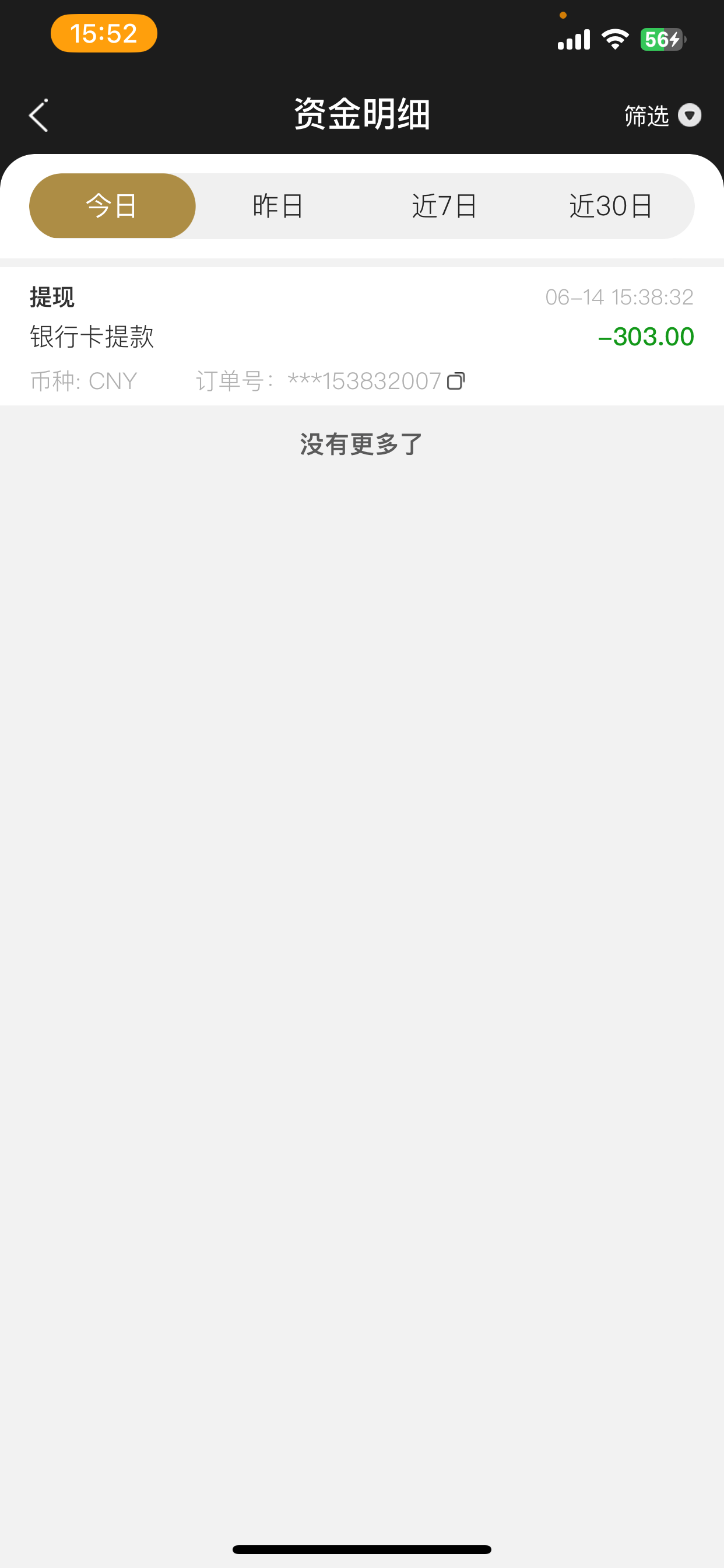Show records for 近7日
The width and height of the screenshot is (724, 1568).
point(445,206)
